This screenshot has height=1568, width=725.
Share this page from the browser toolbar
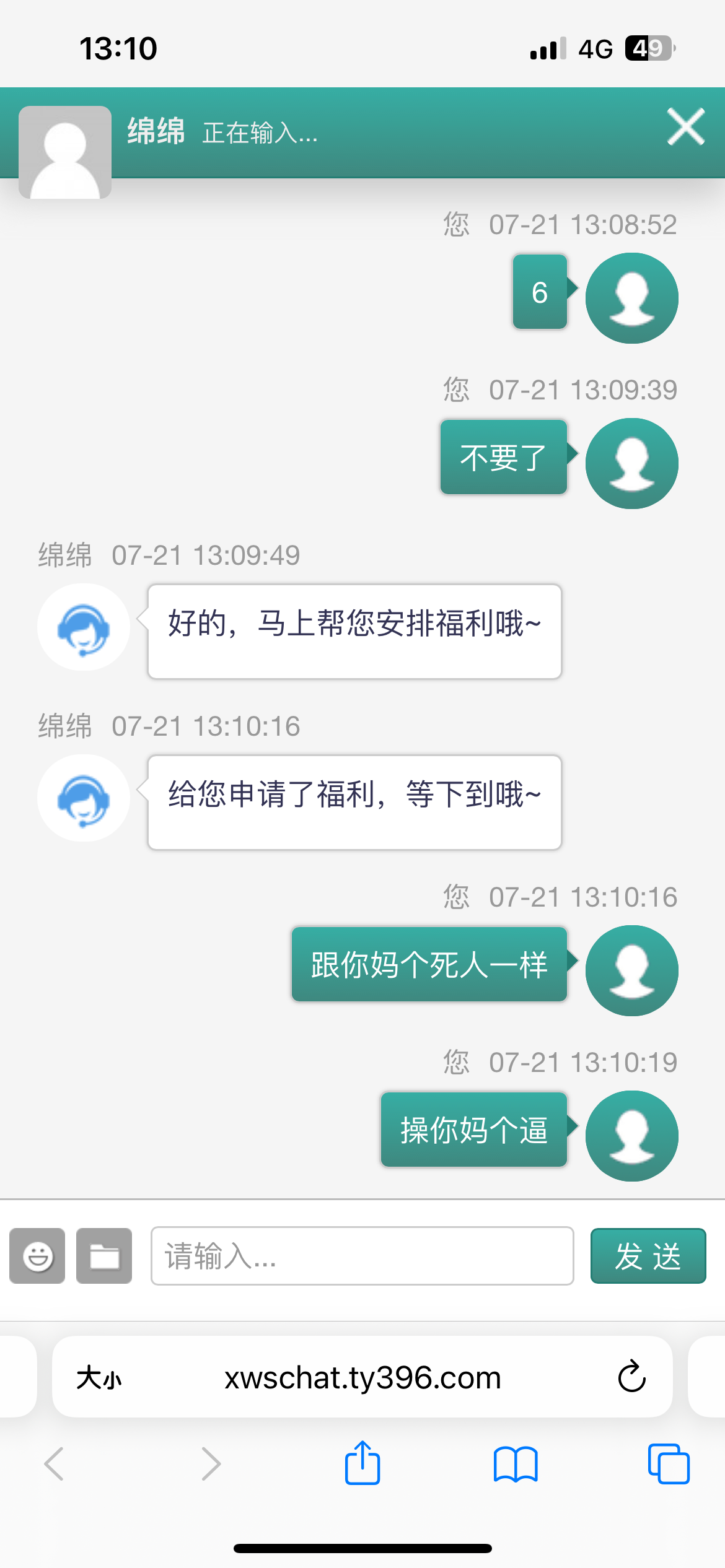[x=362, y=1463]
